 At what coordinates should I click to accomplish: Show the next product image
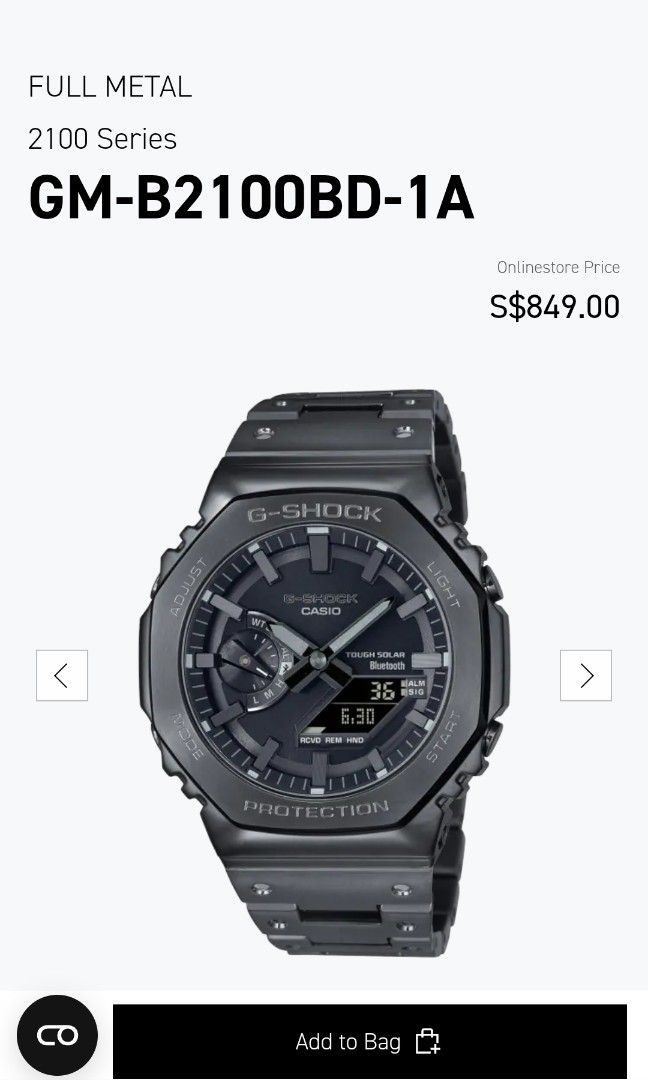(x=586, y=675)
